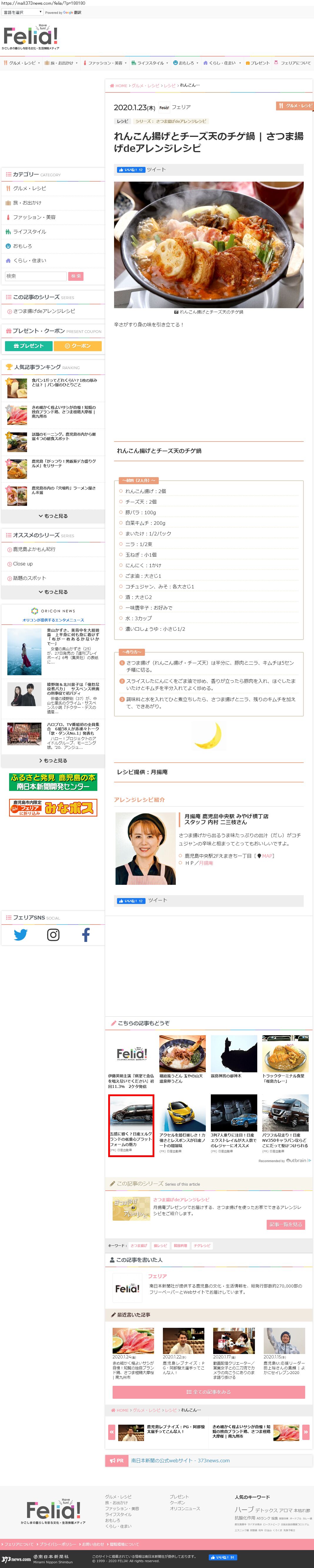The width and height of the screenshot is (314, 1568).
Task: Open the グルメ・レシピ top navigation item
Action: pyautogui.click(x=21, y=63)
